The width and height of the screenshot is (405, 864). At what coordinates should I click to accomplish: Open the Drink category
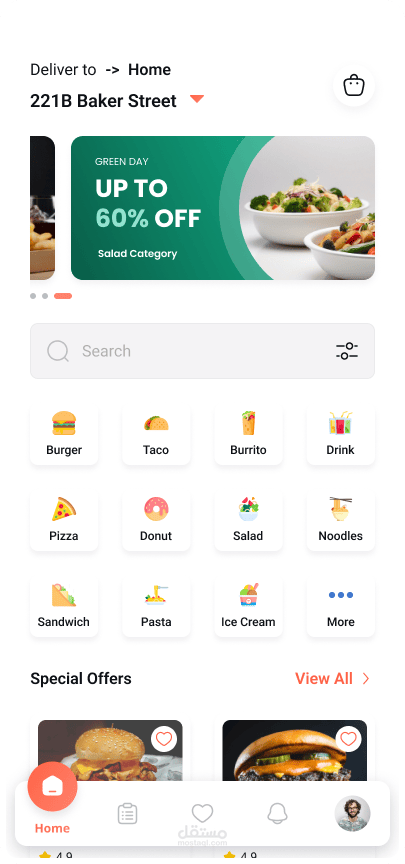[x=341, y=434]
